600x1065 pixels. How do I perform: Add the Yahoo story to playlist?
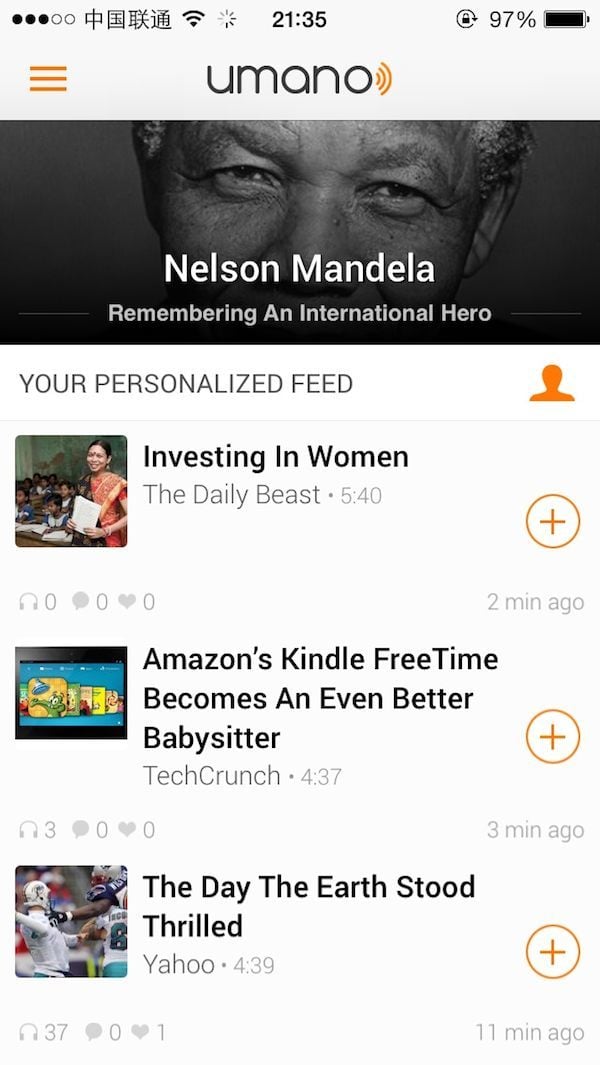click(553, 951)
